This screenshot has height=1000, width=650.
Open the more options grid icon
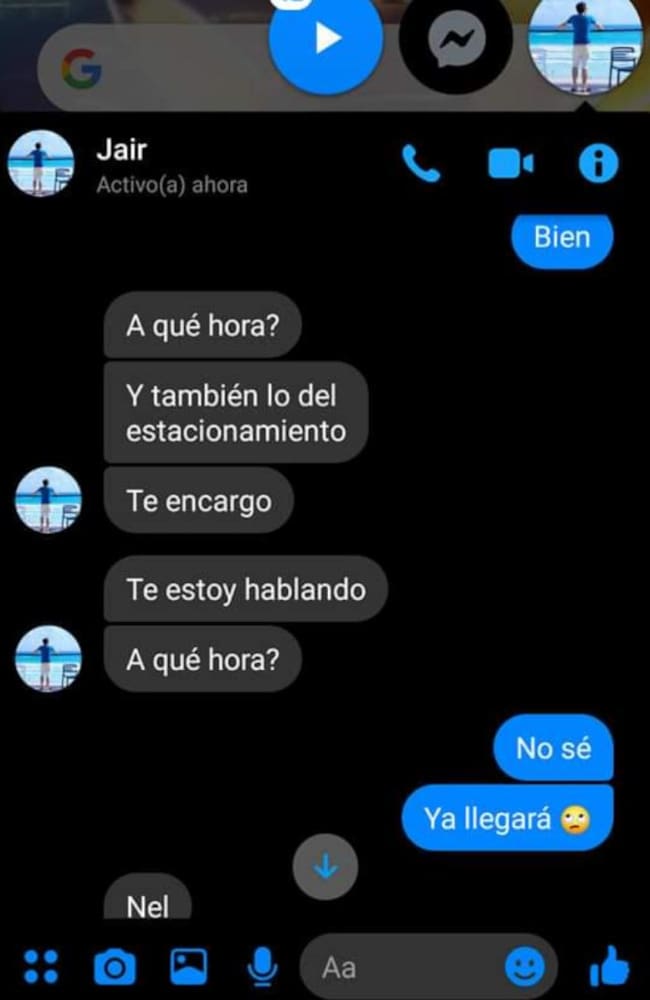click(40, 966)
